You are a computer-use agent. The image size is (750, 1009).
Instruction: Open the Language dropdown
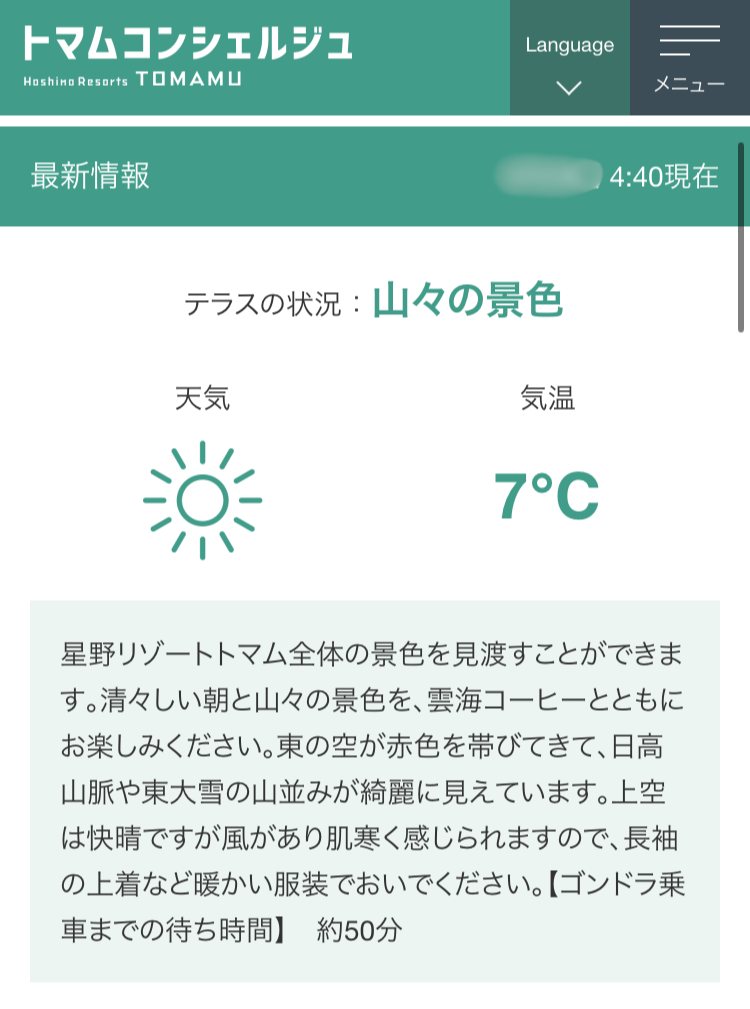[x=569, y=59]
